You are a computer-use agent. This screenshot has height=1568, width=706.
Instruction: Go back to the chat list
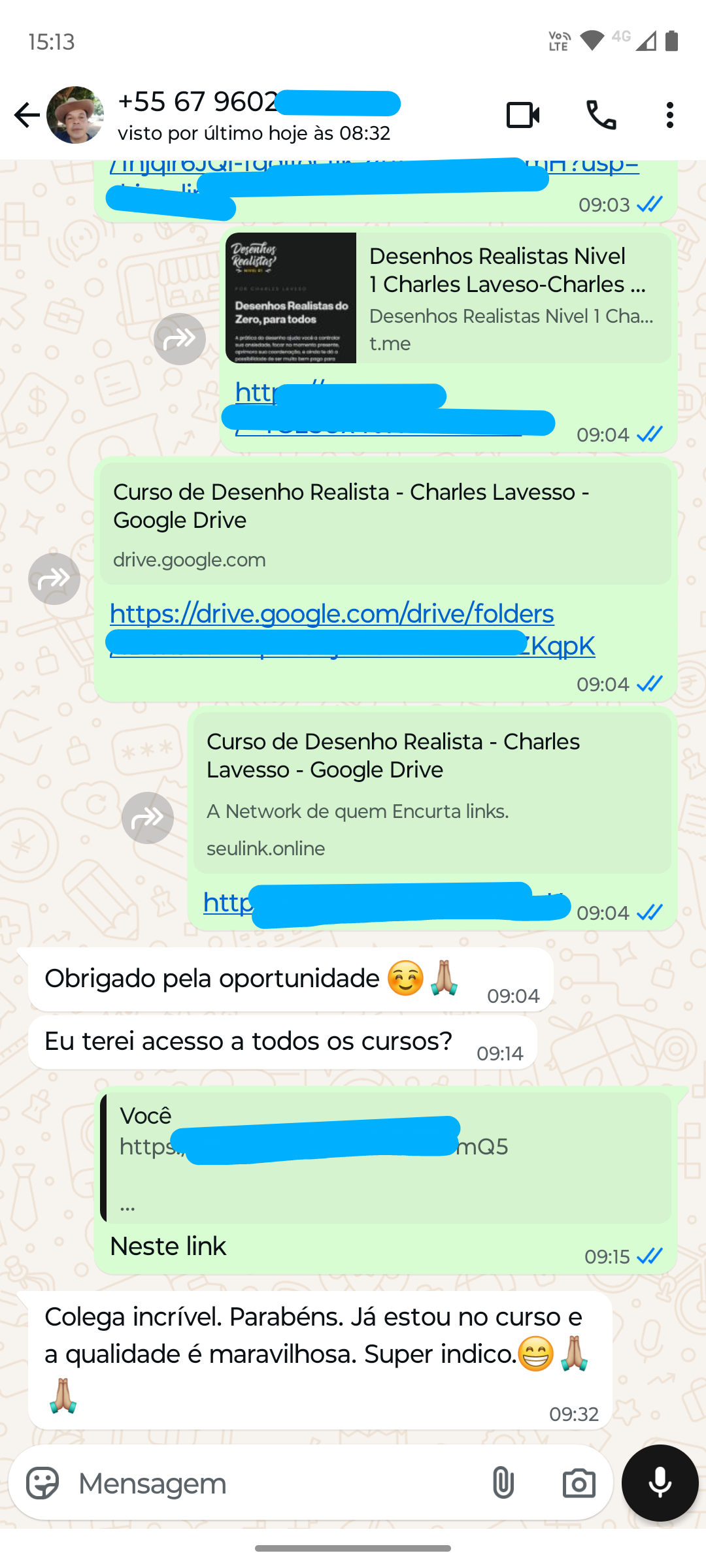click(x=27, y=116)
